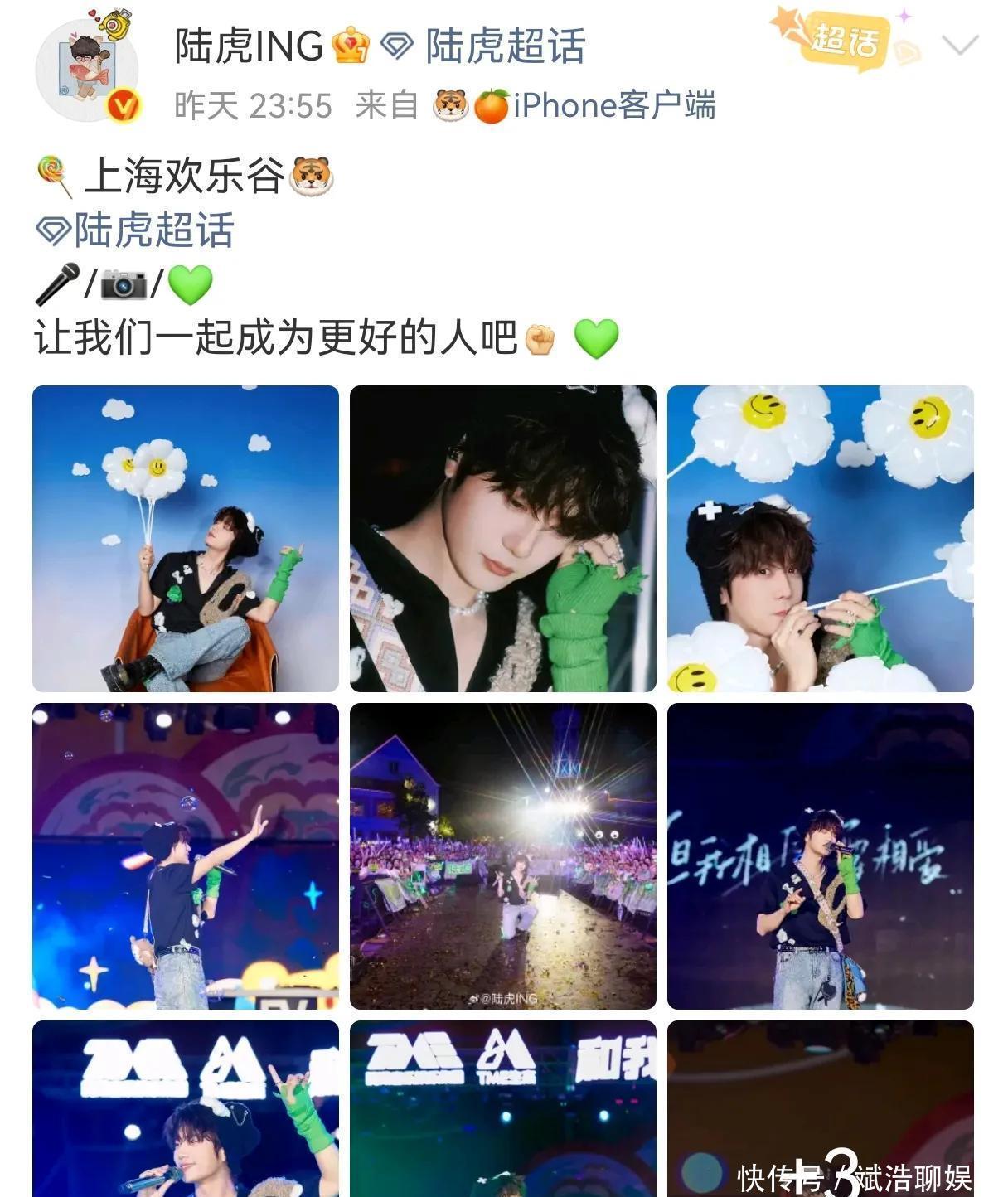This screenshot has width=1008, height=1197.
Task: View the stage photo with rock hand gesture
Action: click(186, 1109)
